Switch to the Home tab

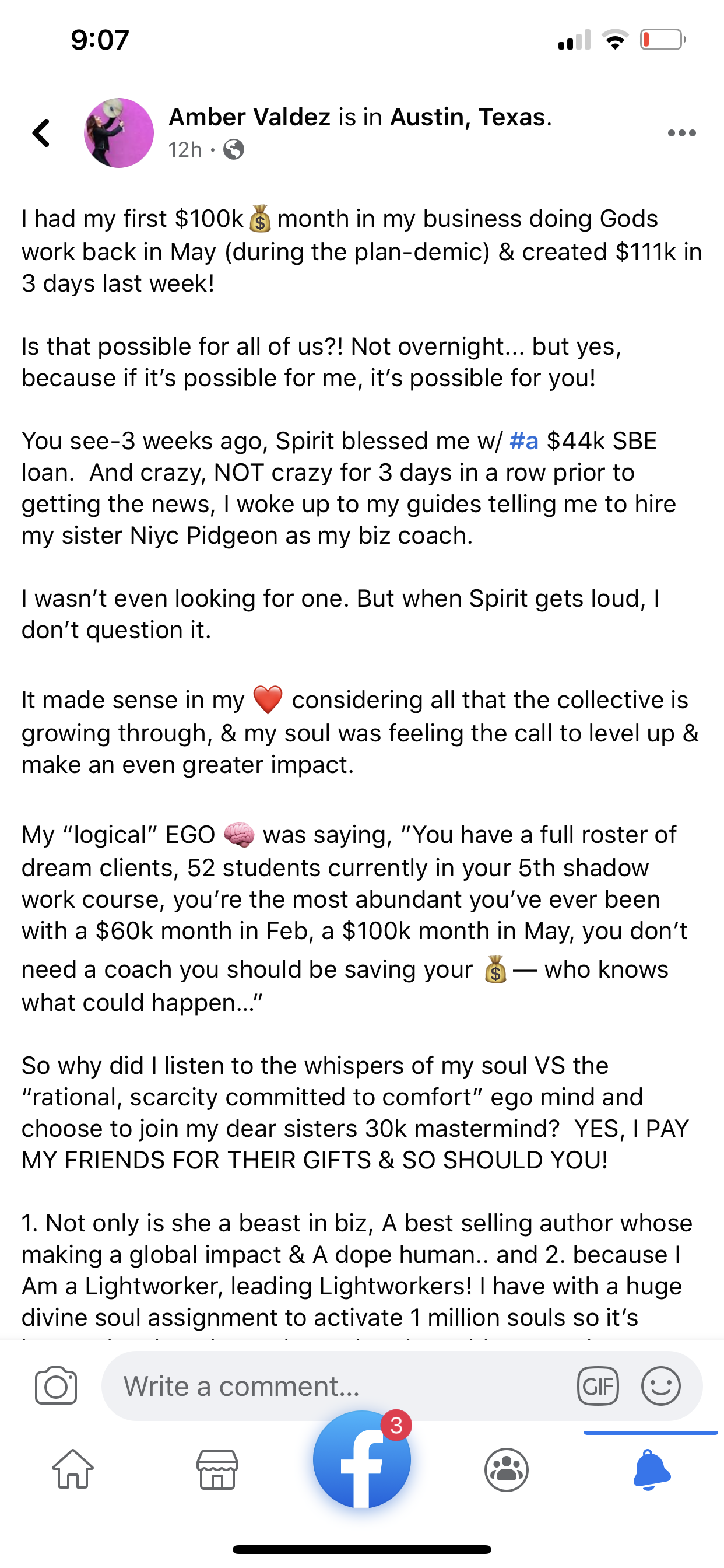click(x=73, y=1469)
